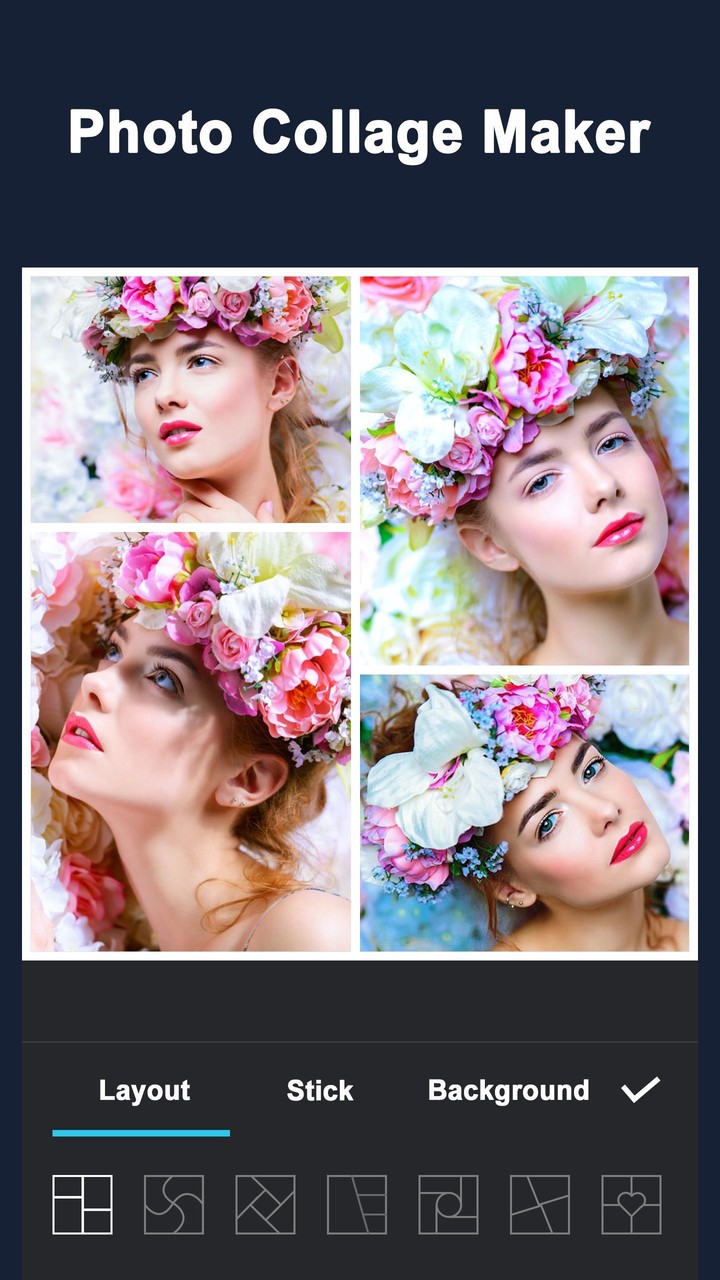The width and height of the screenshot is (720, 1280).
Task: Expand background options via Background label
Action: (x=508, y=1090)
